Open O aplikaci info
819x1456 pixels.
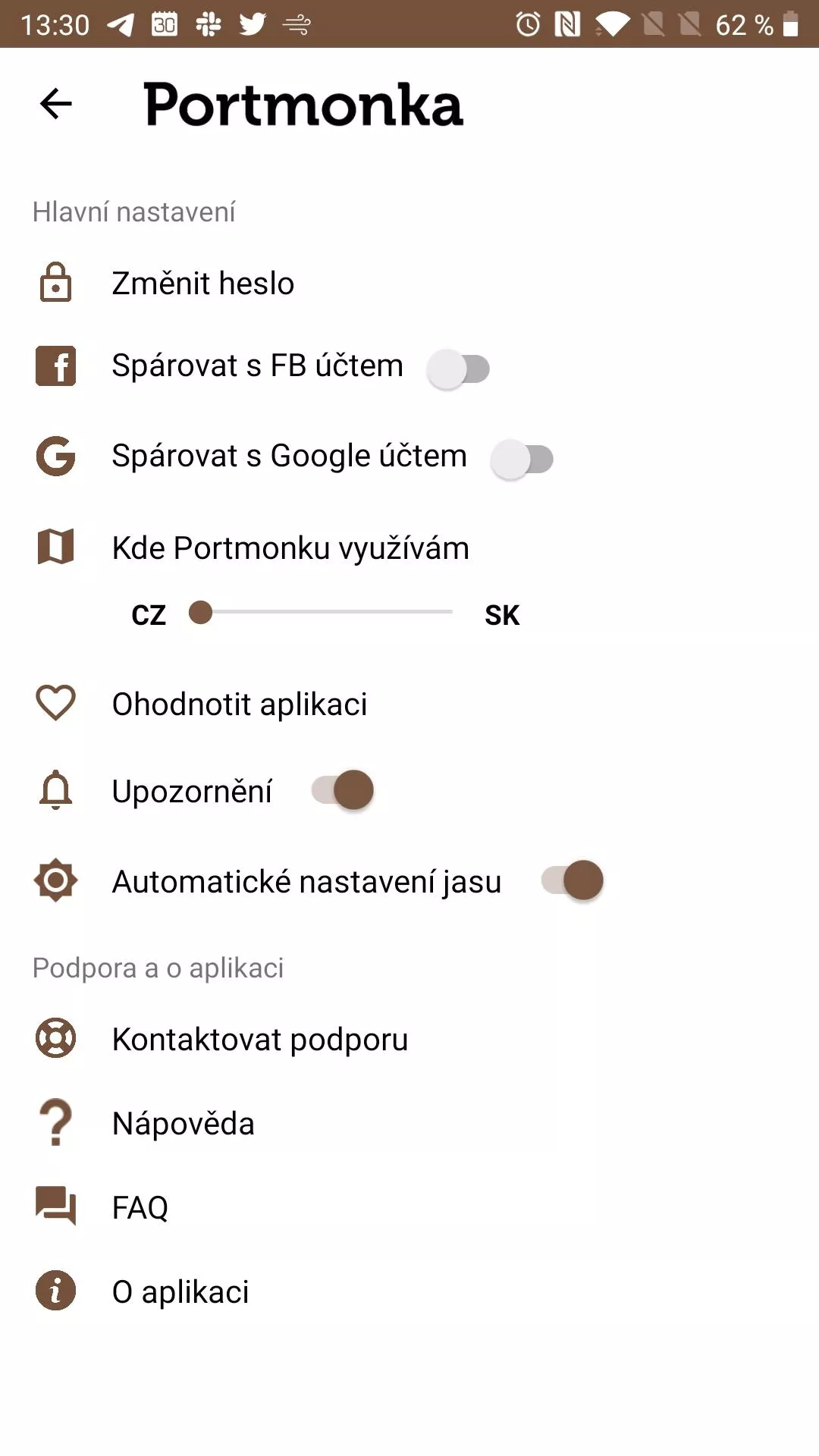pos(180,1291)
